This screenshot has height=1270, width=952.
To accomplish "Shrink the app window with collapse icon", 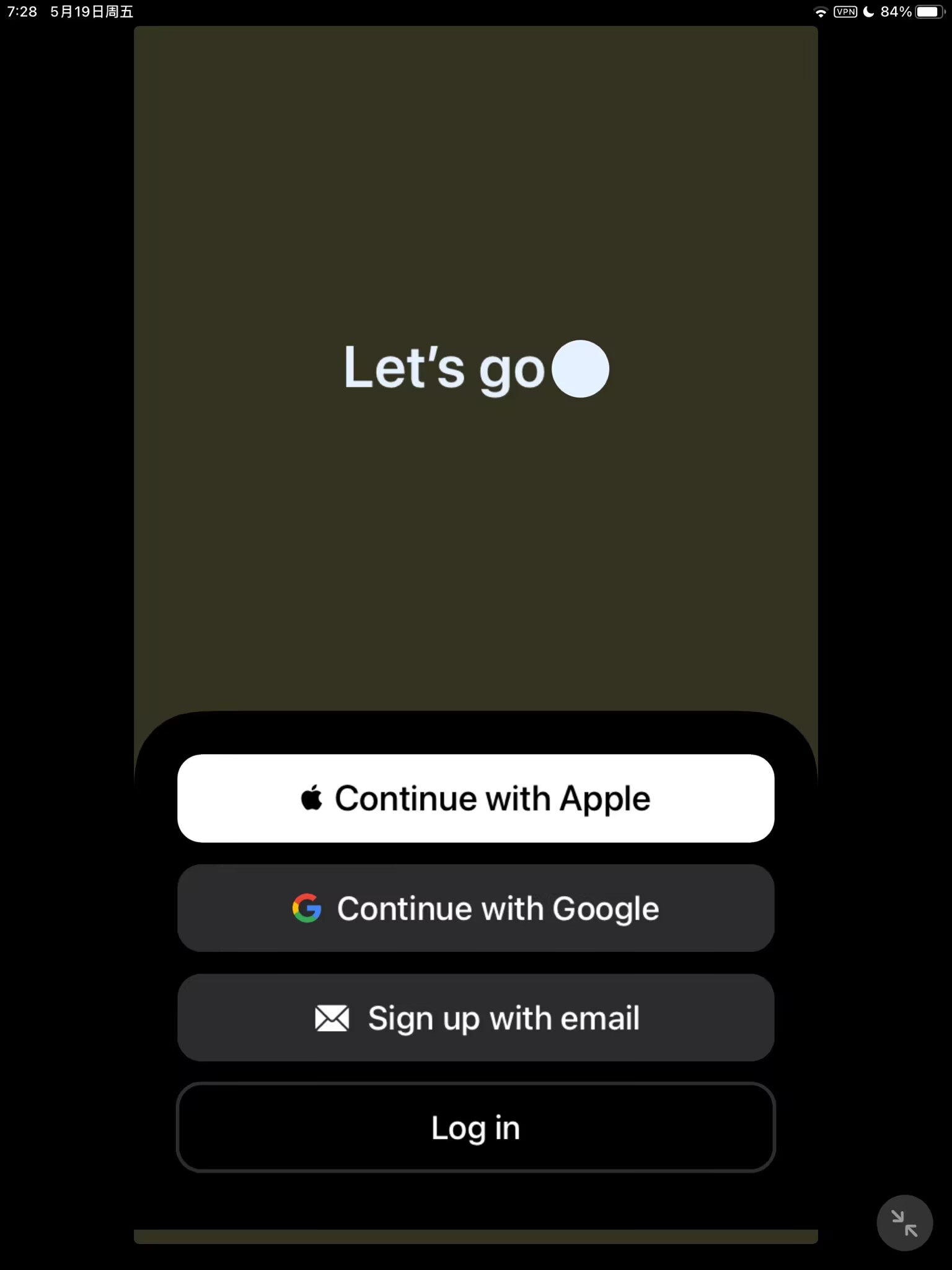I will [904, 1223].
